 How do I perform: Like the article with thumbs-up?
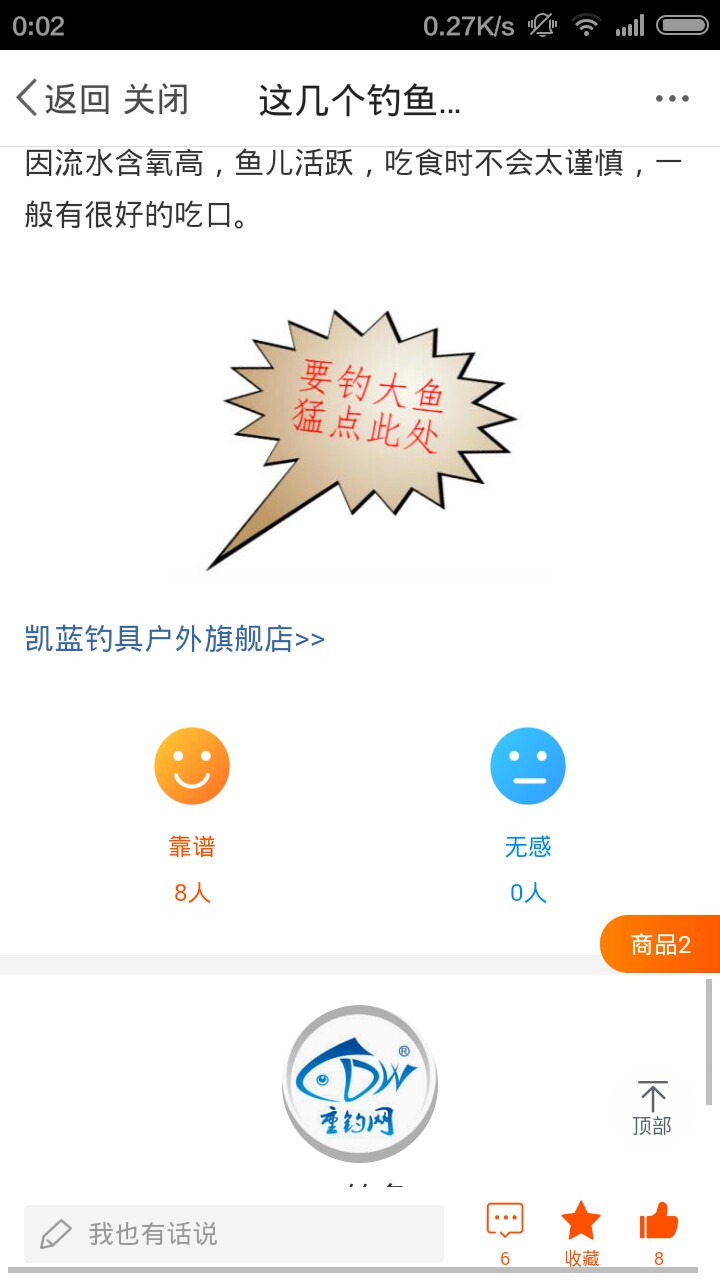pyautogui.click(x=659, y=1232)
